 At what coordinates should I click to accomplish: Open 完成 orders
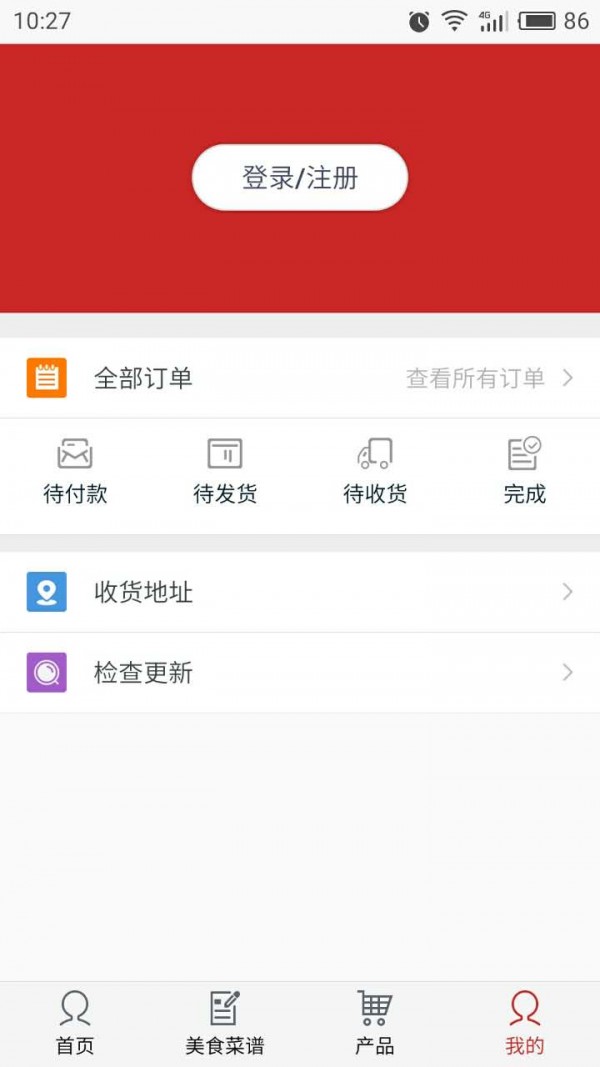pyautogui.click(x=524, y=472)
